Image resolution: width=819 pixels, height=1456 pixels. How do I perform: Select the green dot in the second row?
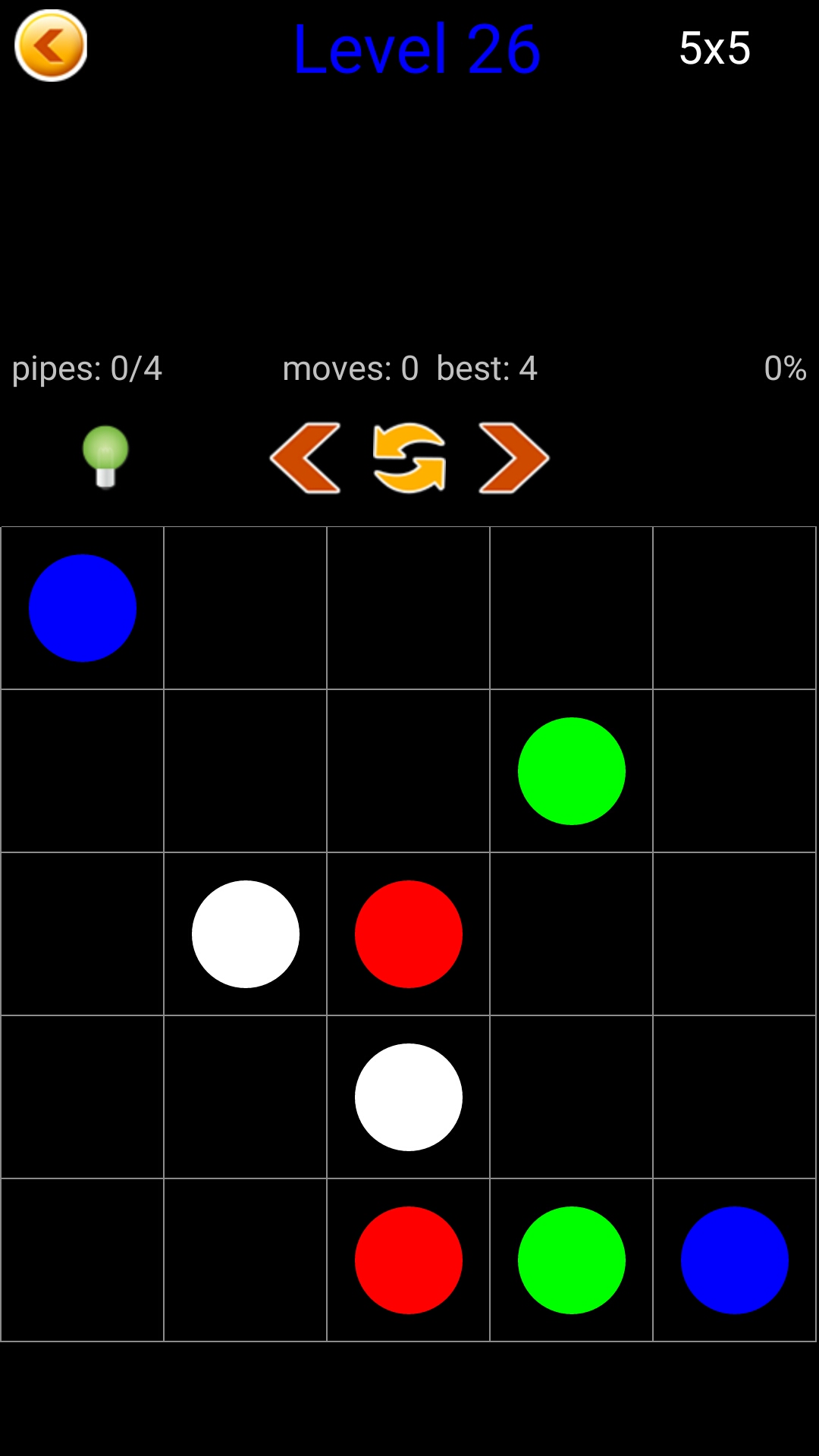click(572, 771)
